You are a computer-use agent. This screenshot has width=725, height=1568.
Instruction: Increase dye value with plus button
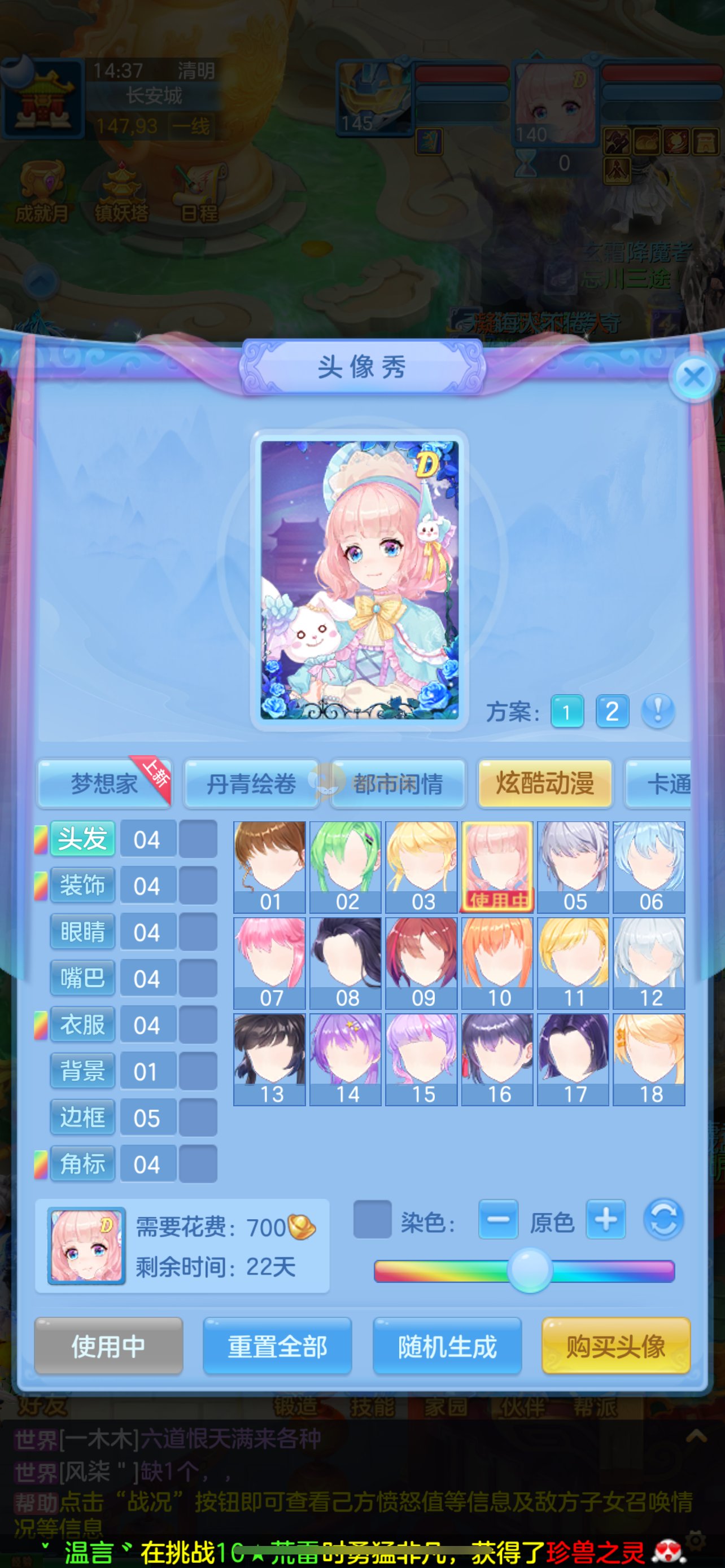pos(606,1219)
